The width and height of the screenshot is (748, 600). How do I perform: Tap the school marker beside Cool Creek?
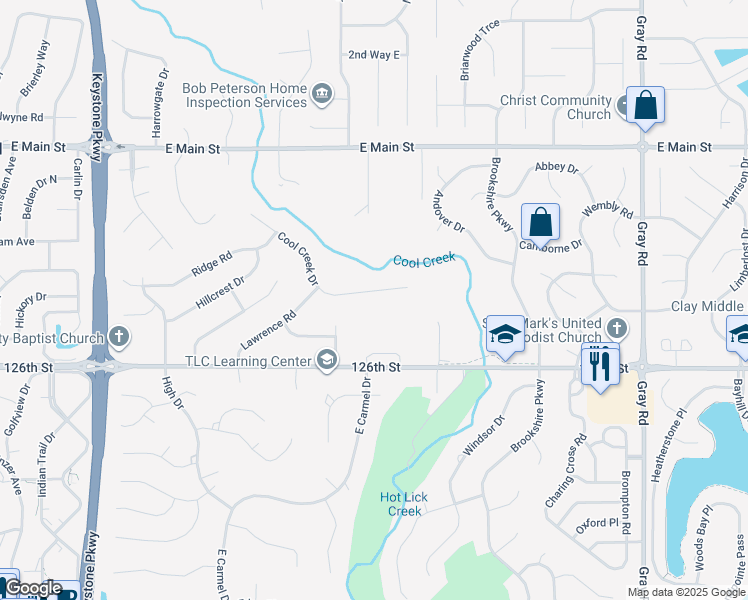(x=506, y=336)
